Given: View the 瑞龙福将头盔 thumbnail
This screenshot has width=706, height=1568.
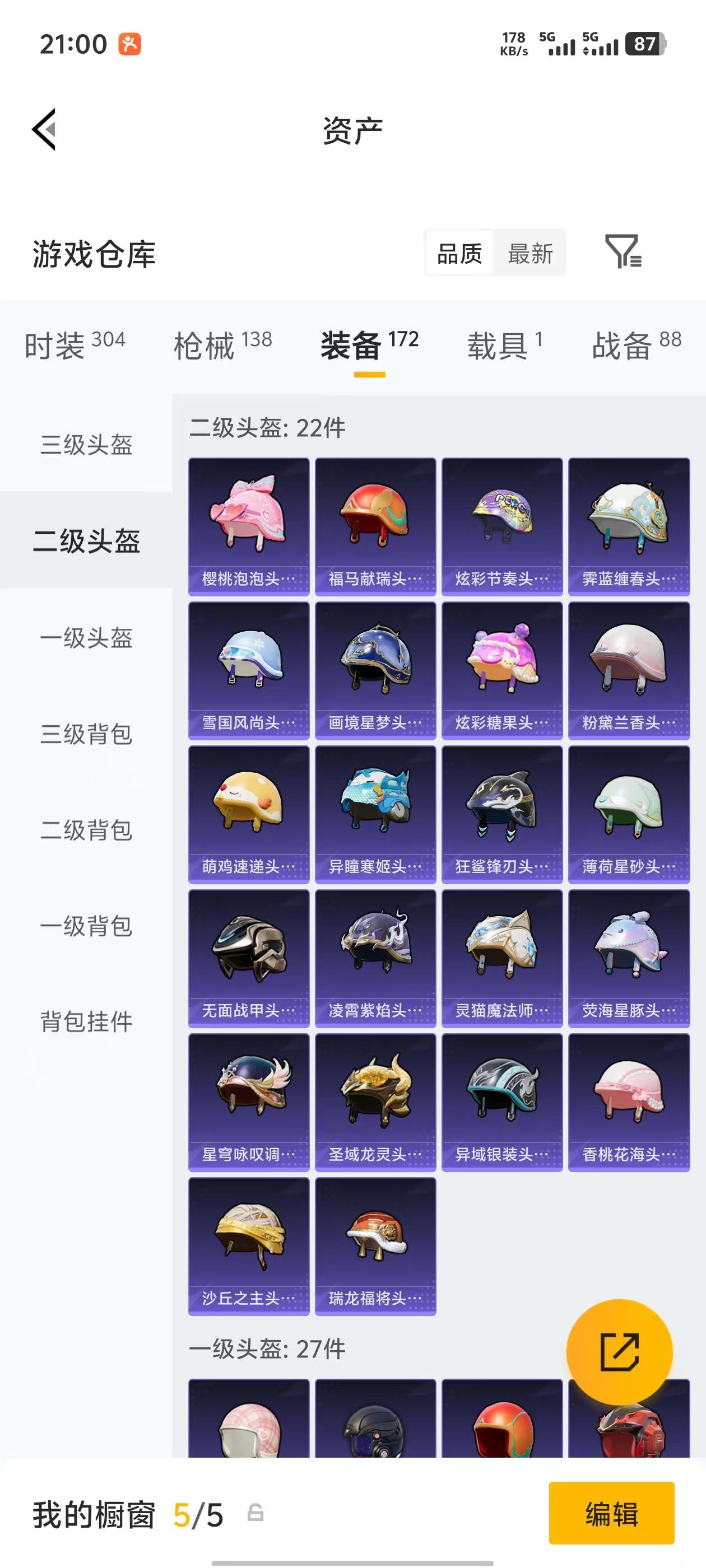Looking at the screenshot, I should 375,1242.
